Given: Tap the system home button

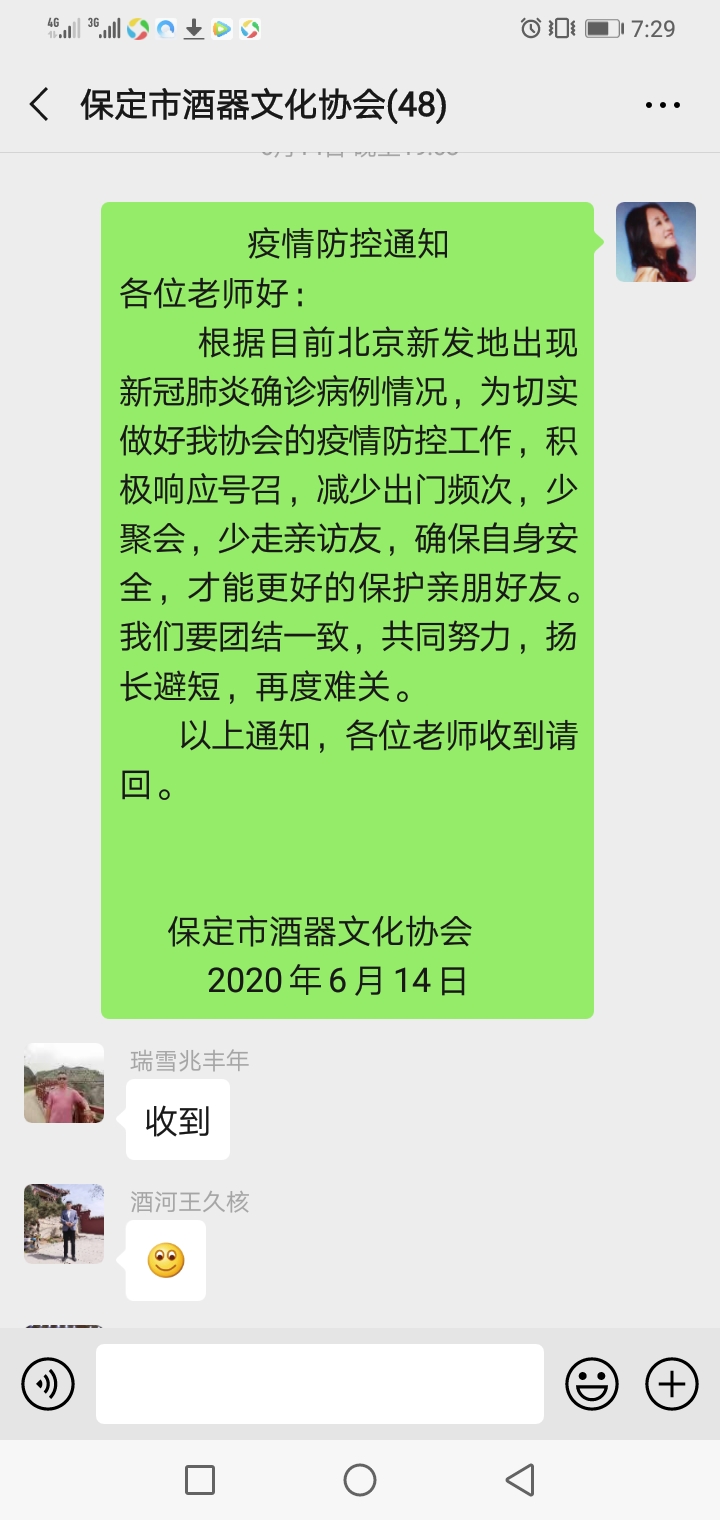Looking at the screenshot, I should [360, 1480].
